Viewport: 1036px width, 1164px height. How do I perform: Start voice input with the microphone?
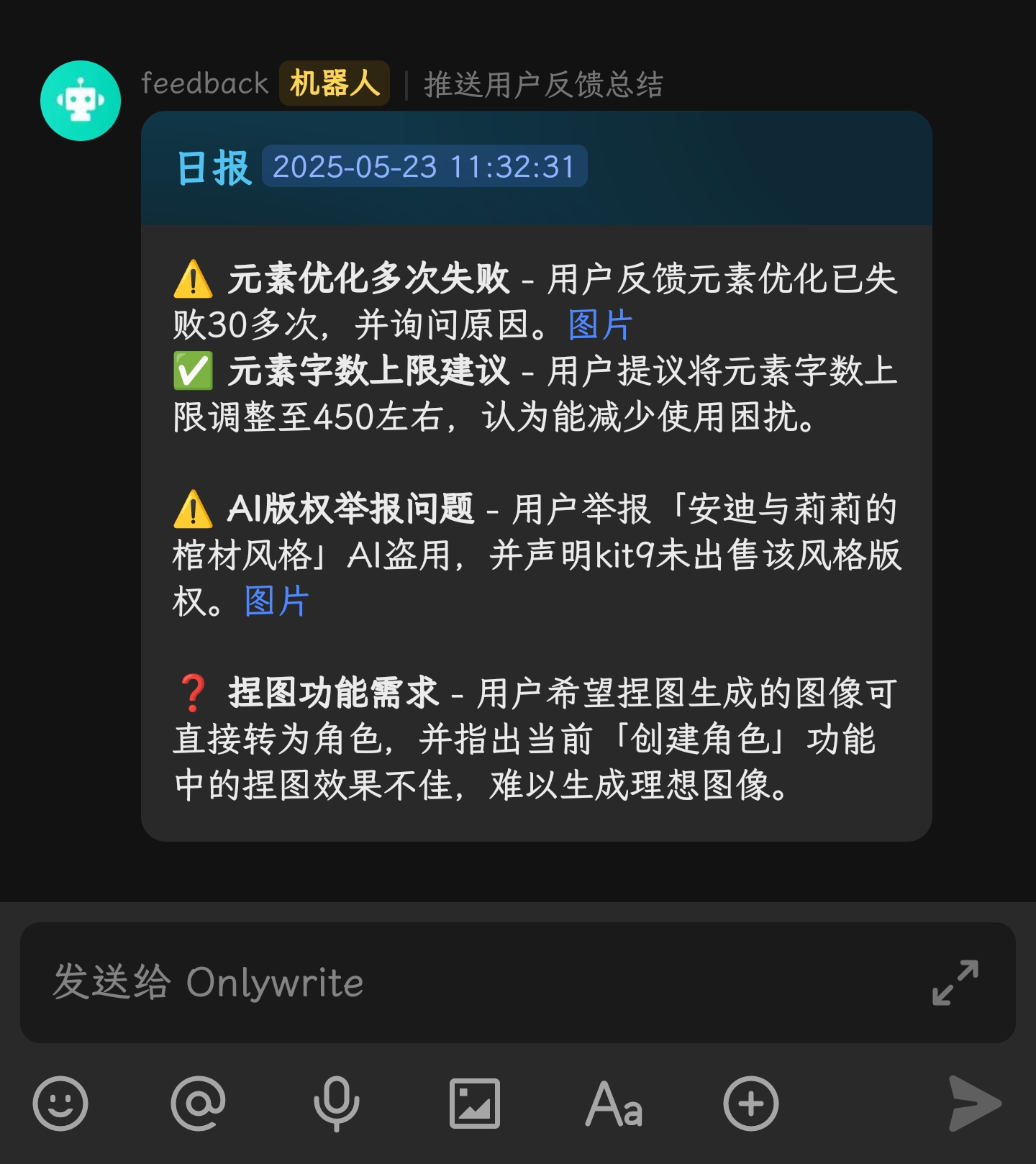[x=336, y=1104]
